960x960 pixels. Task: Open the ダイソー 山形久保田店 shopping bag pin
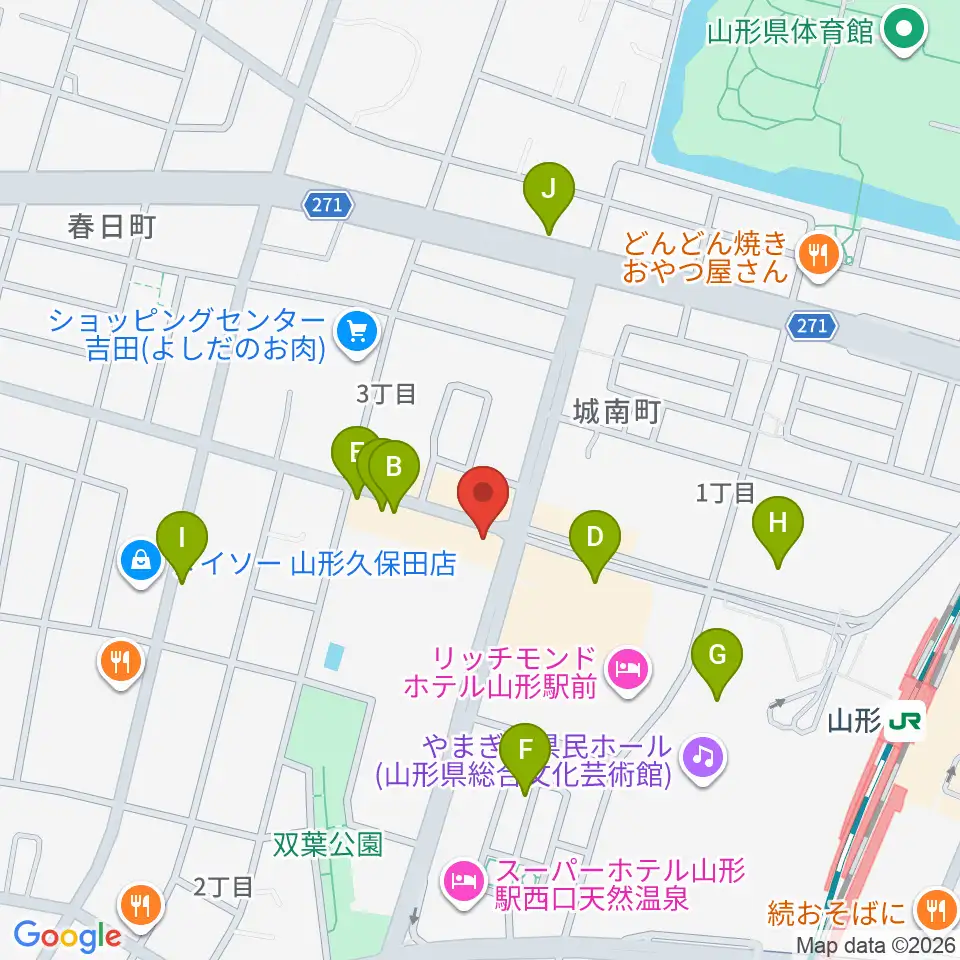pyautogui.click(x=141, y=560)
